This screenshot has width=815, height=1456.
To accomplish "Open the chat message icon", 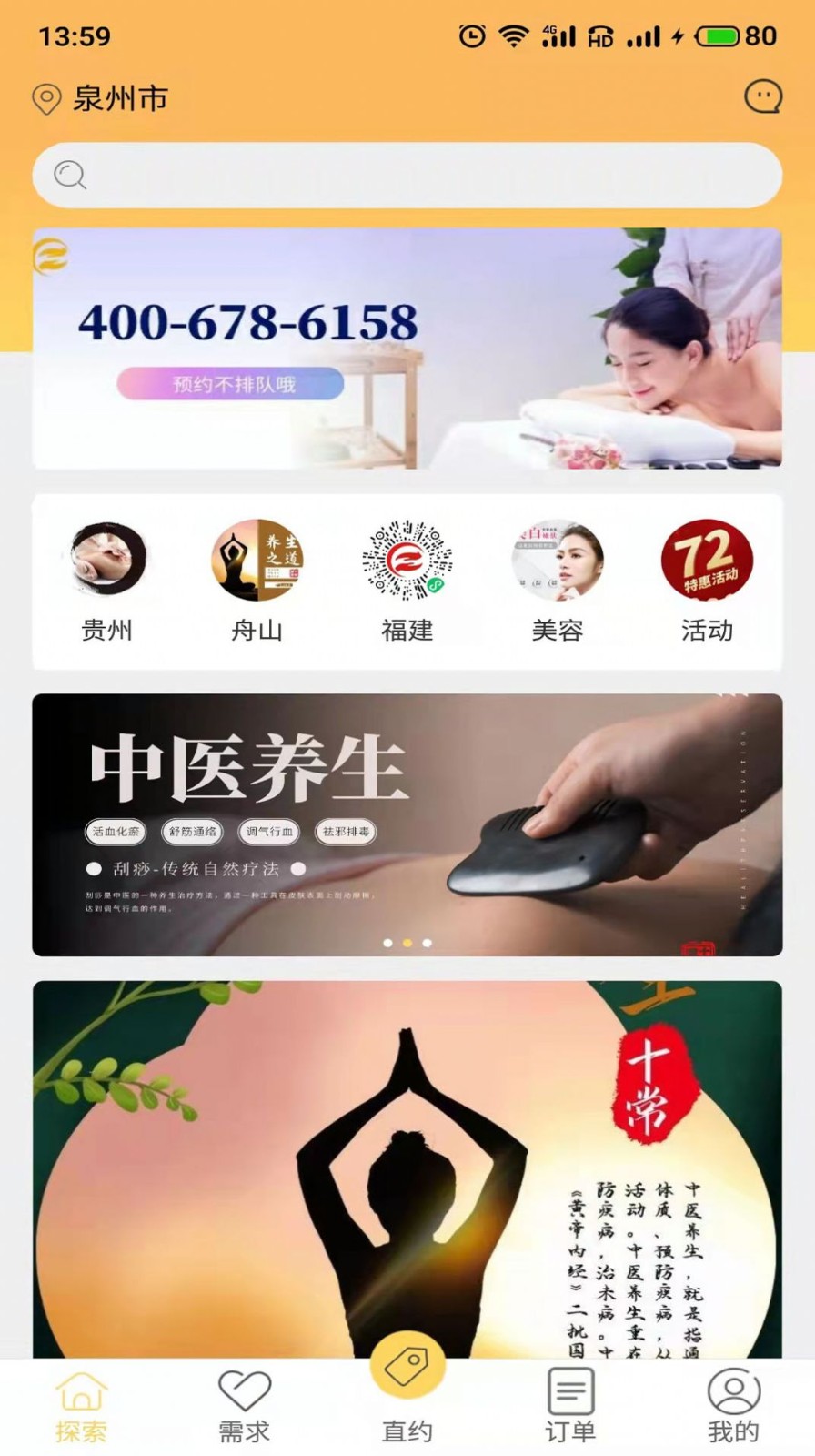I will pyautogui.click(x=762, y=96).
